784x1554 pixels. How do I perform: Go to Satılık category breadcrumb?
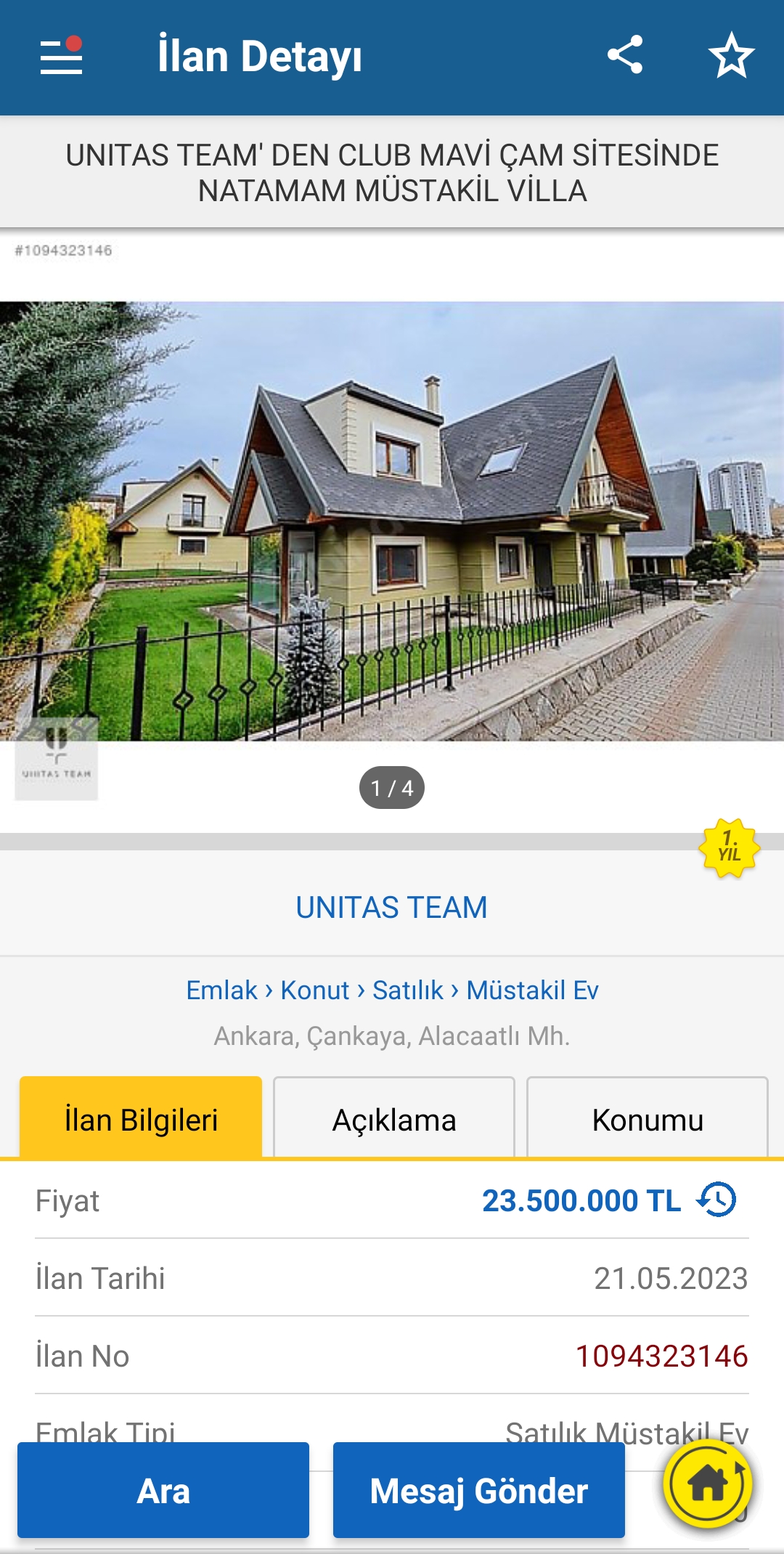tap(407, 990)
